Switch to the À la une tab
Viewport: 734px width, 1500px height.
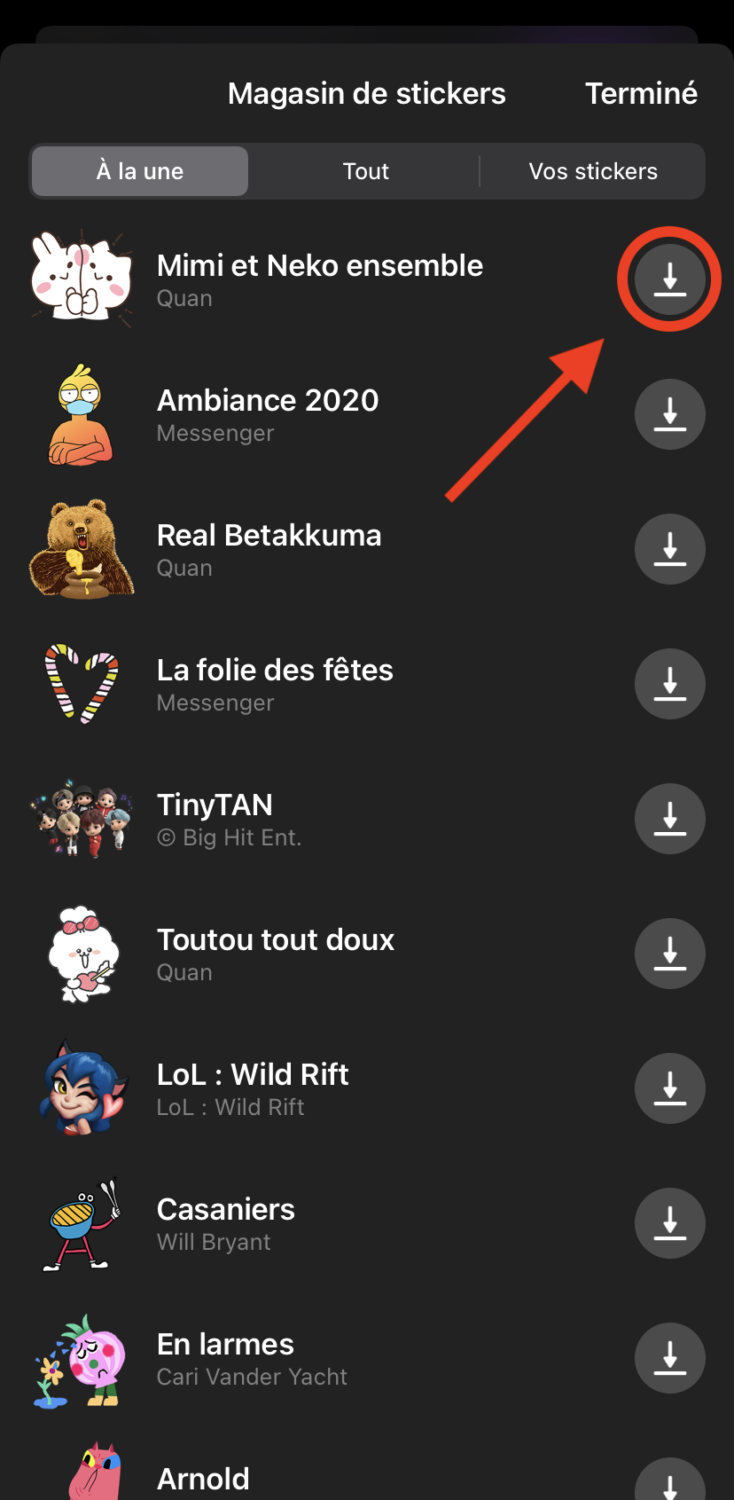click(140, 171)
